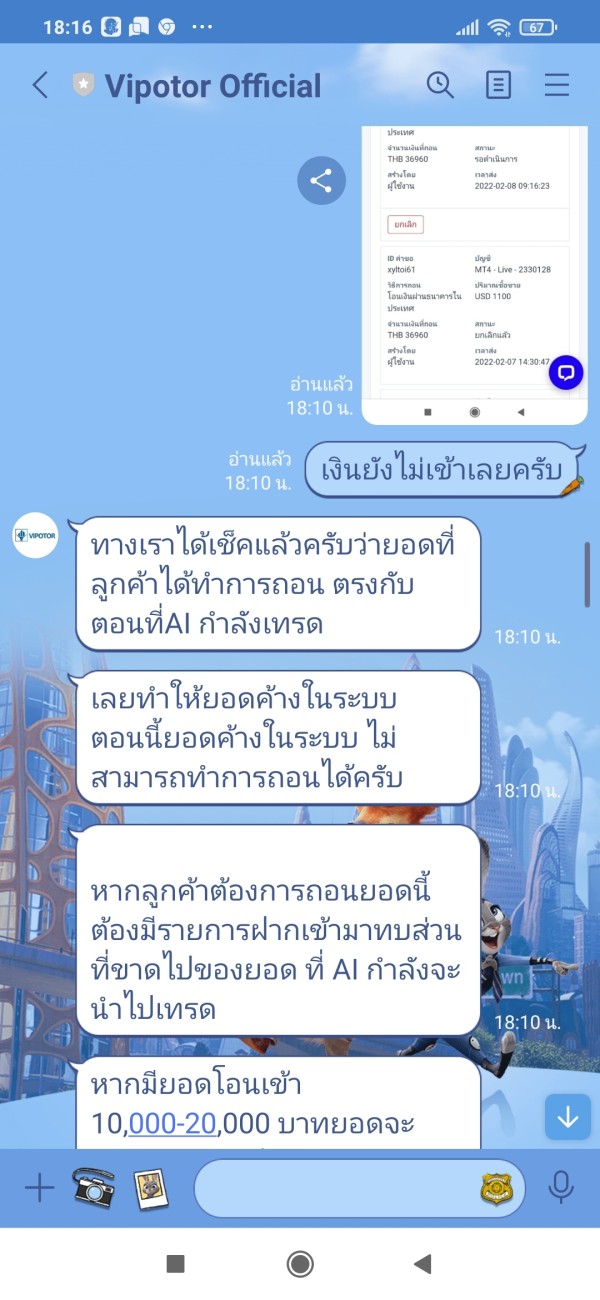
Task: Open the camera to take a photo
Action: click(93, 1187)
